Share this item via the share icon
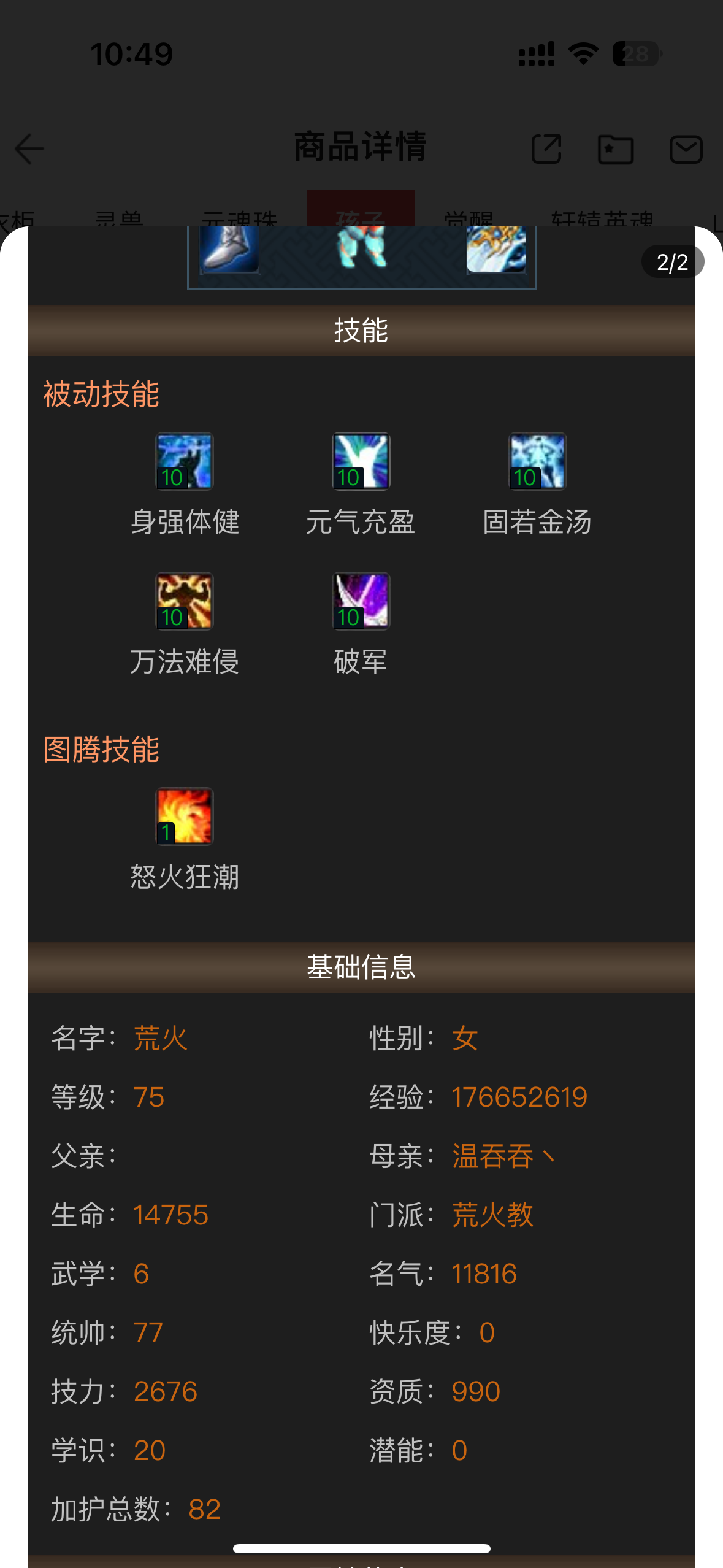 coord(546,149)
